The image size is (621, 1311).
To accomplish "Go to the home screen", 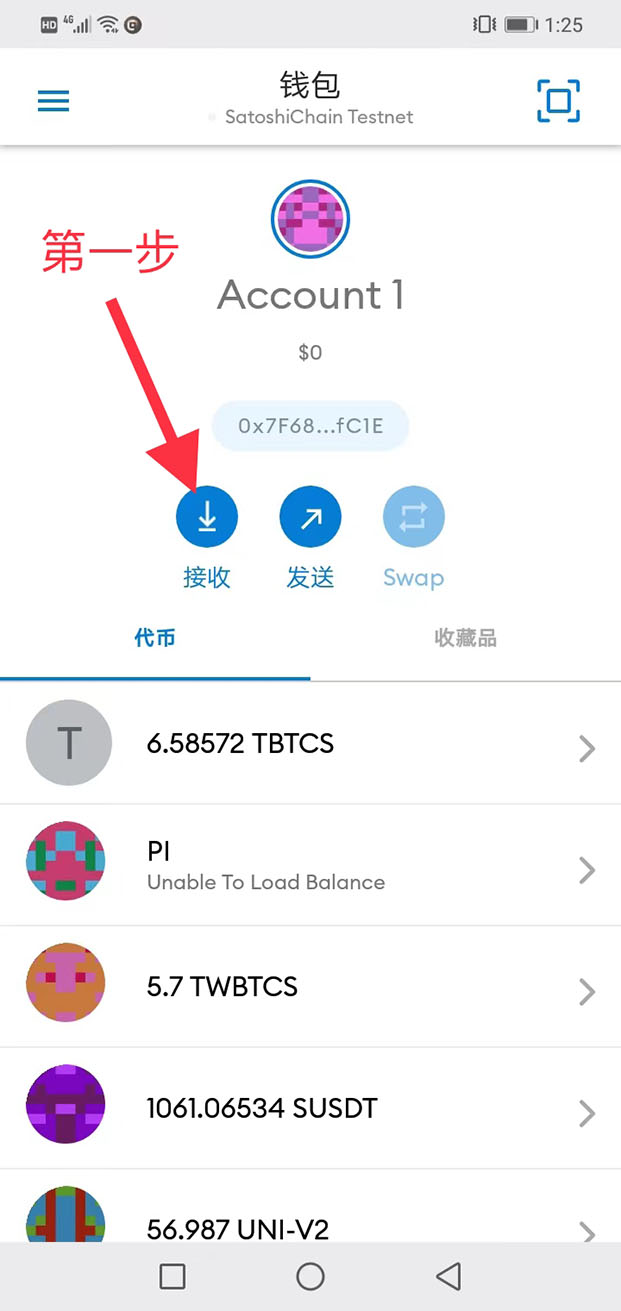I will pyautogui.click(x=310, y=1276).
